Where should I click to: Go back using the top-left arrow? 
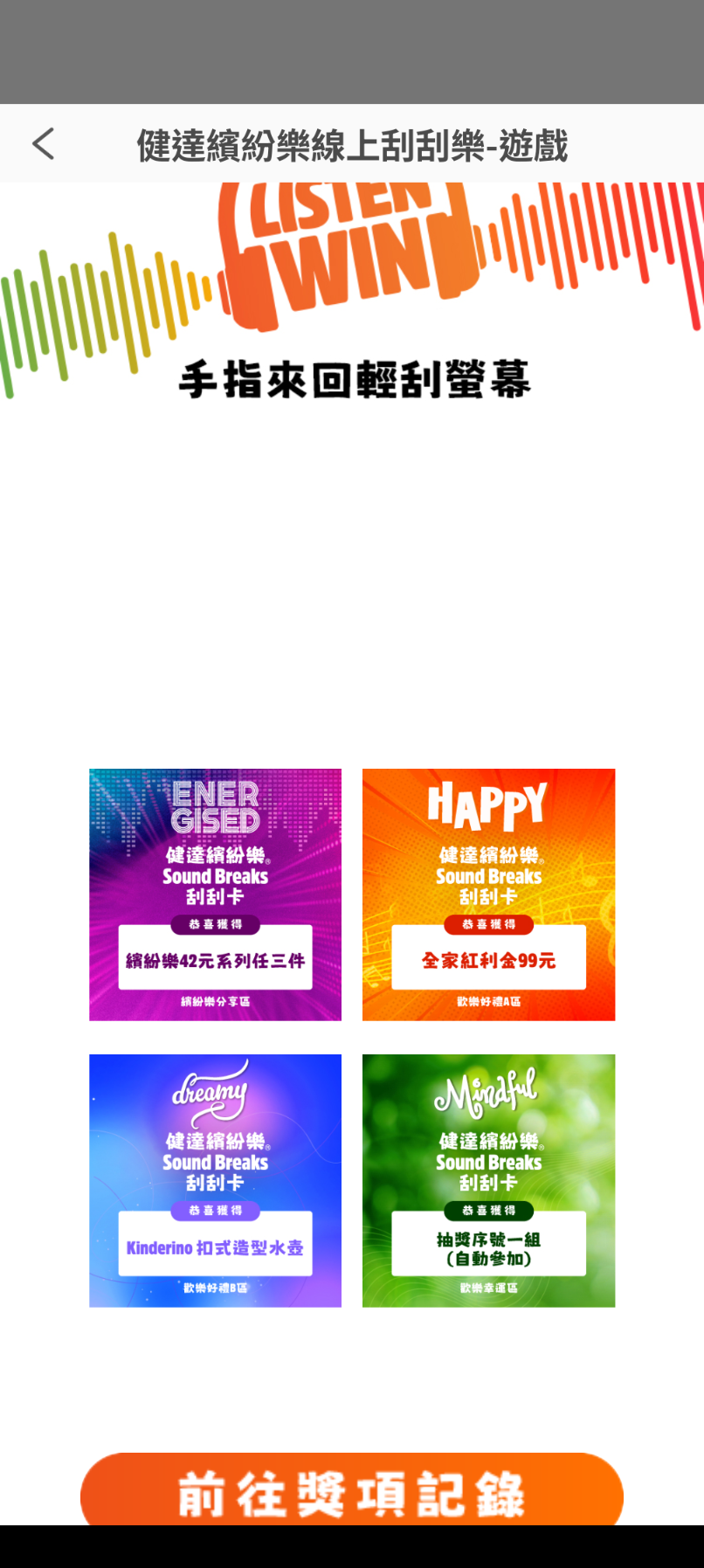pyautogui.click(x=43, y=144)
